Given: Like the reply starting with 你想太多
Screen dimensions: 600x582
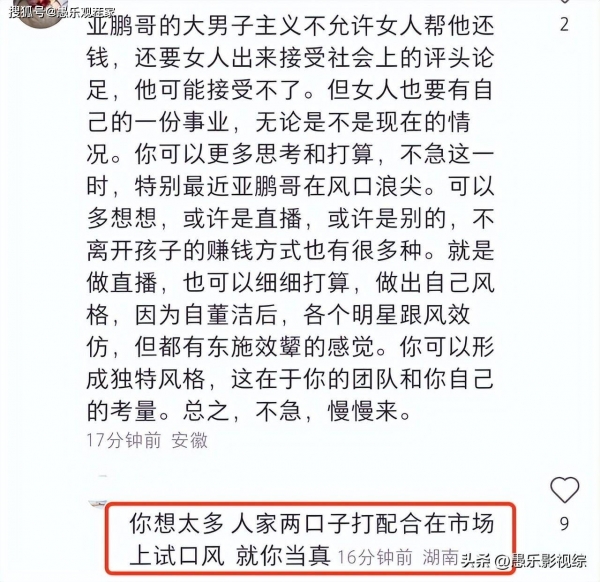Looking at the screenshot, I should point(565,490).
